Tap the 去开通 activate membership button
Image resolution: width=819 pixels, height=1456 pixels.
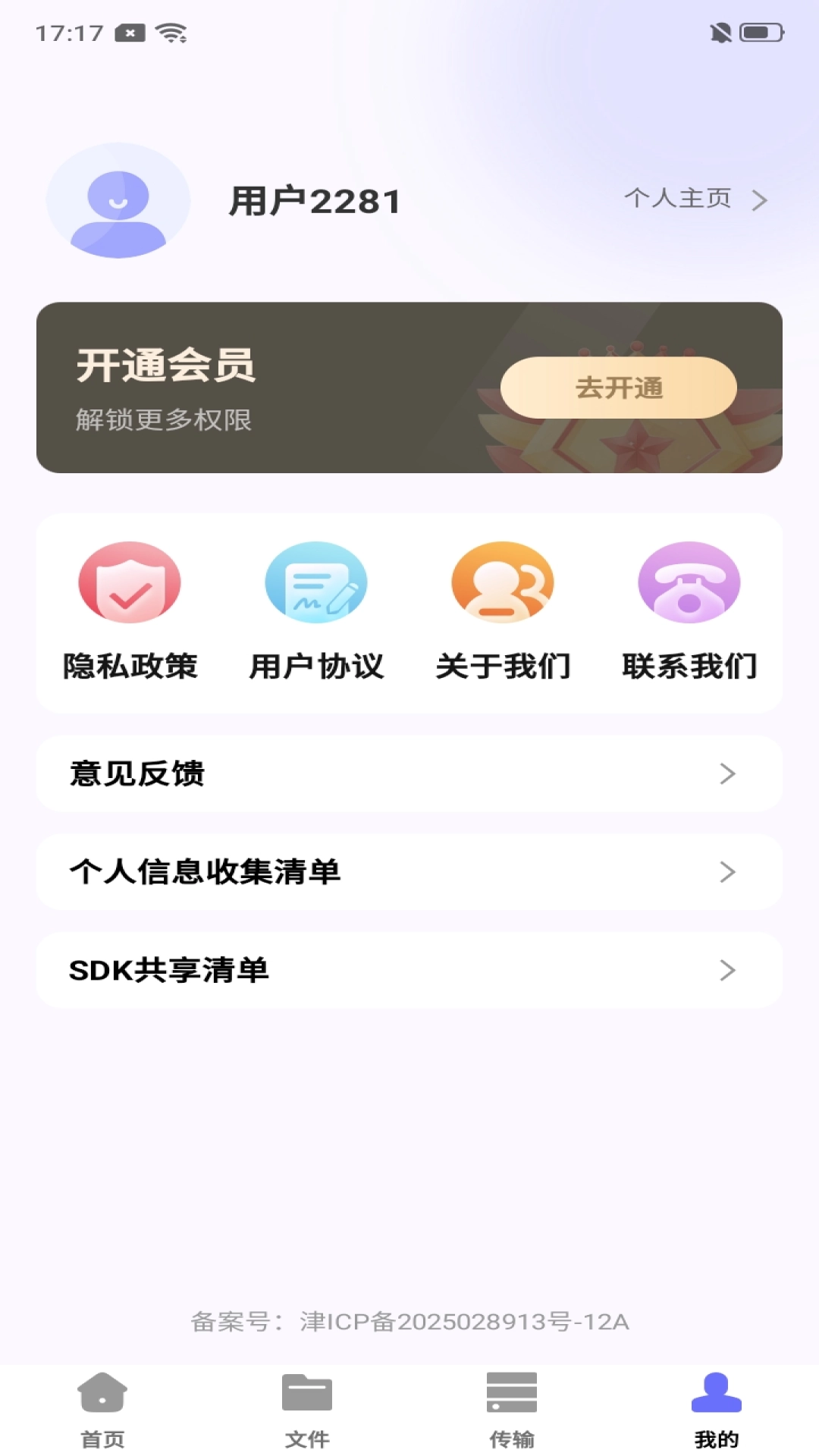618,388
